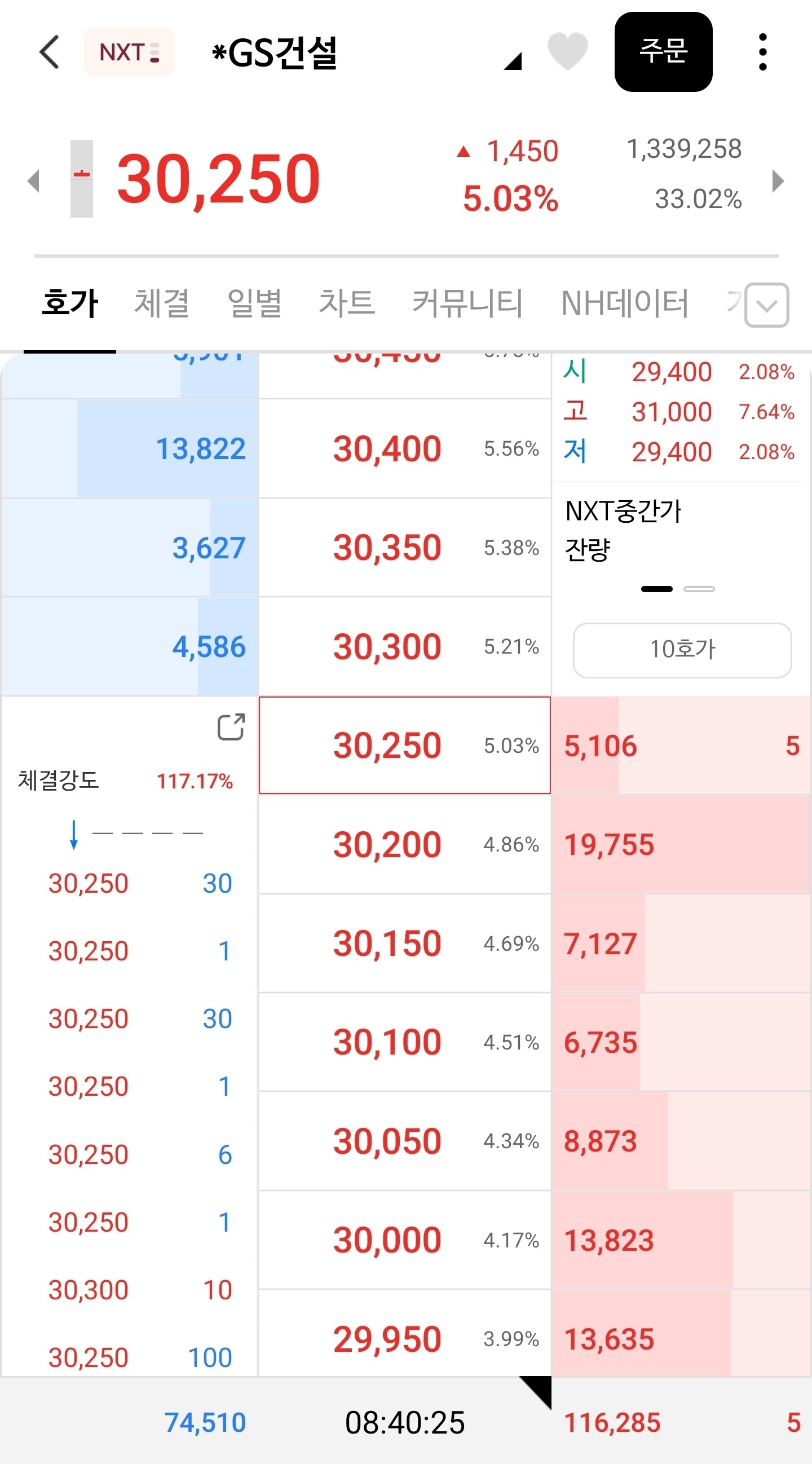Switch to the 체결 tab
The width and height of the screenshot is (812, 1464).
coord(162,303)
